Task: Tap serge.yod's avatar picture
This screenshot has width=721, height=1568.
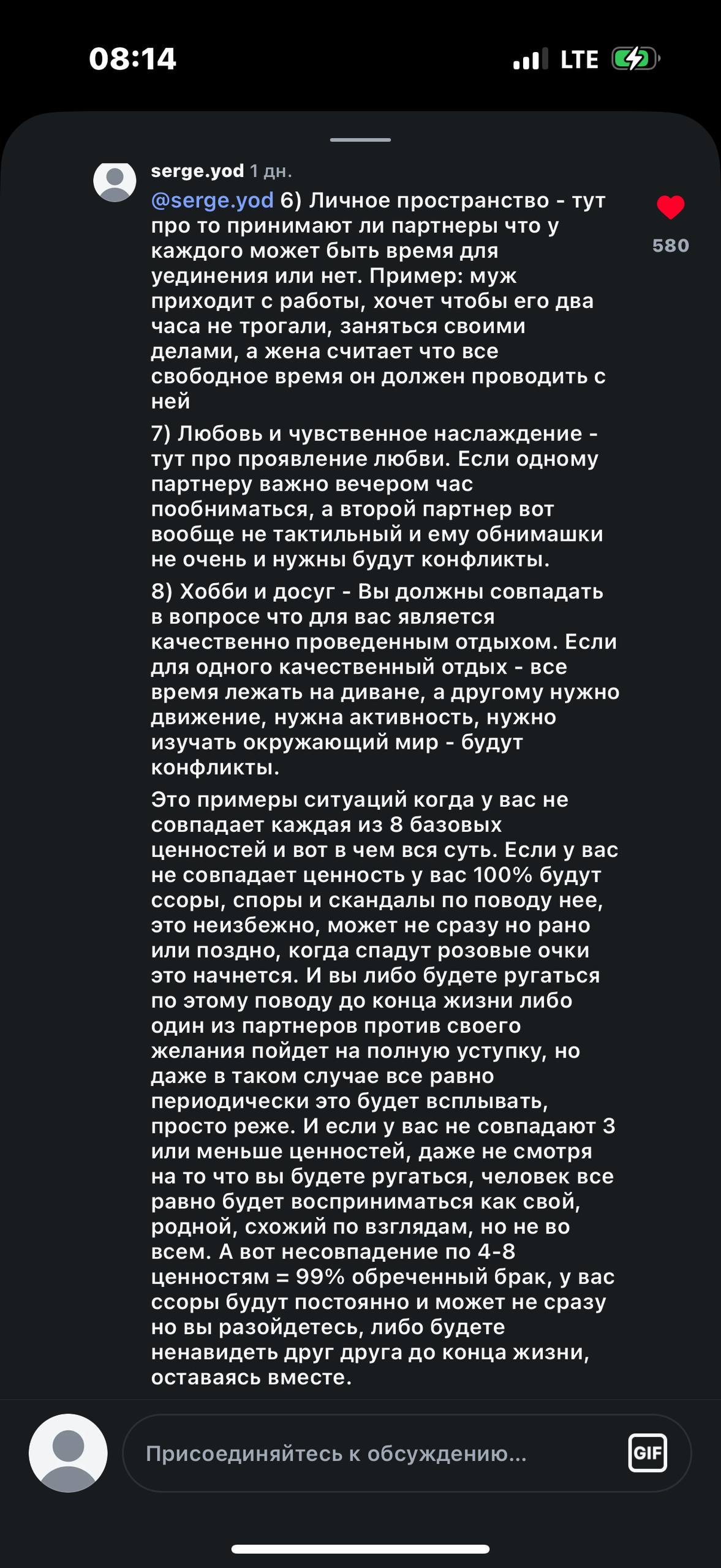Action: pyautogui.click(x=115, y=181)
